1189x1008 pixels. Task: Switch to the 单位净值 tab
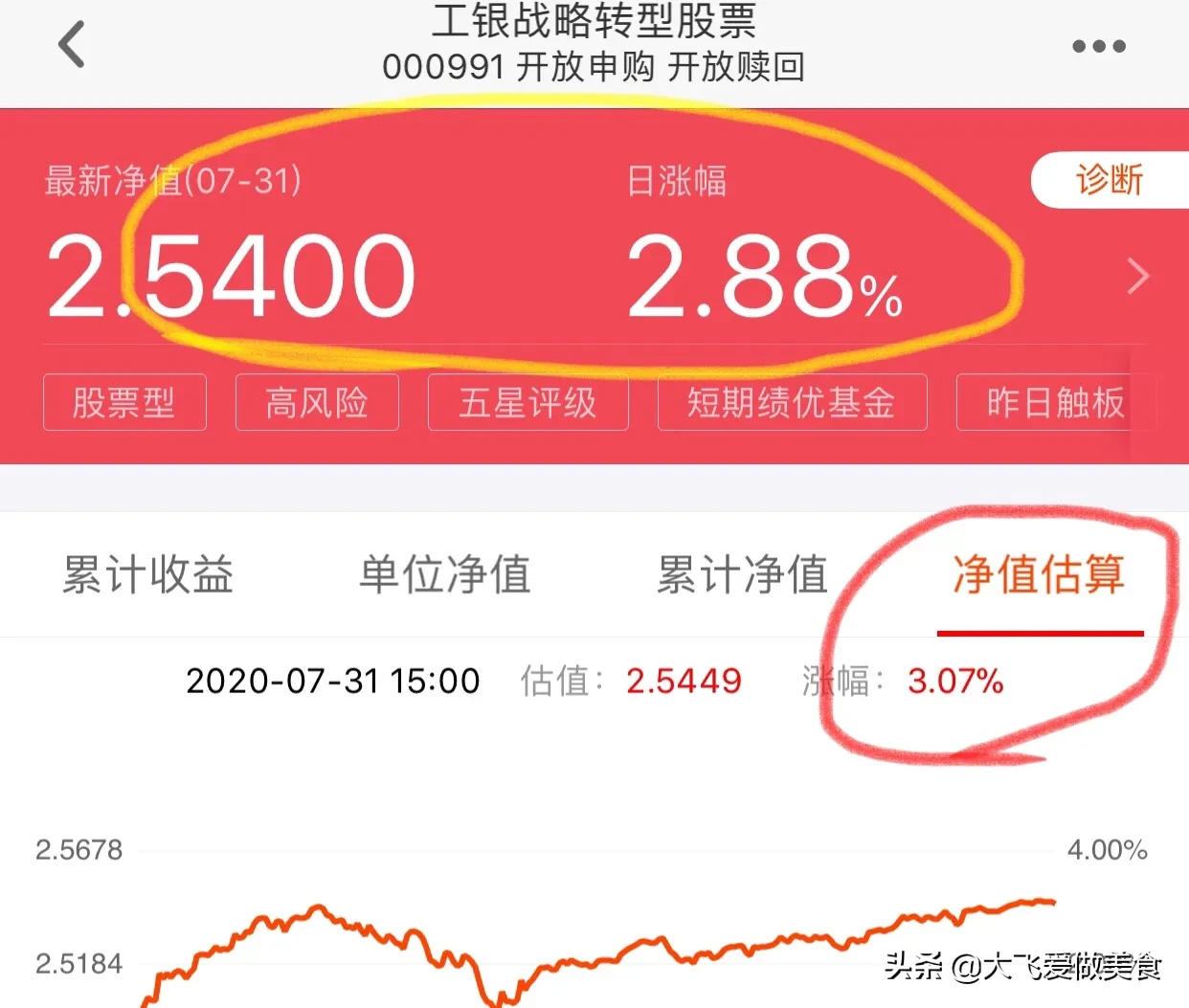pyautogui.click(x=445, y=574)
